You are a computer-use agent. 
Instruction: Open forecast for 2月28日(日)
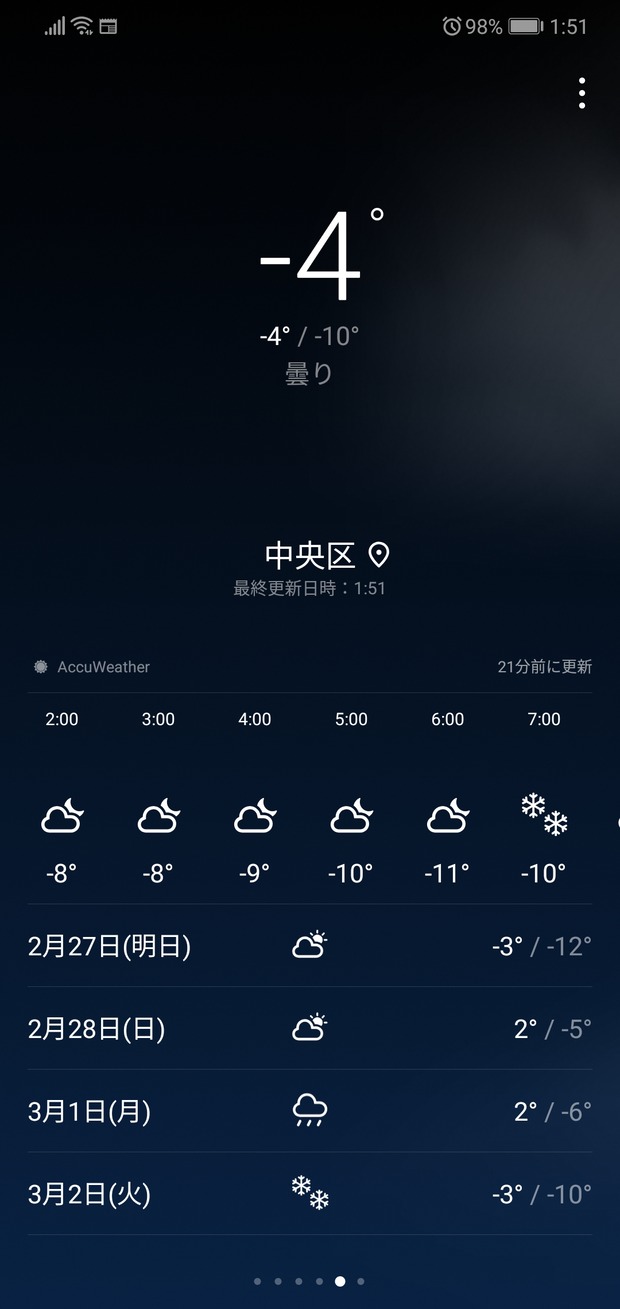point(310,1028)
